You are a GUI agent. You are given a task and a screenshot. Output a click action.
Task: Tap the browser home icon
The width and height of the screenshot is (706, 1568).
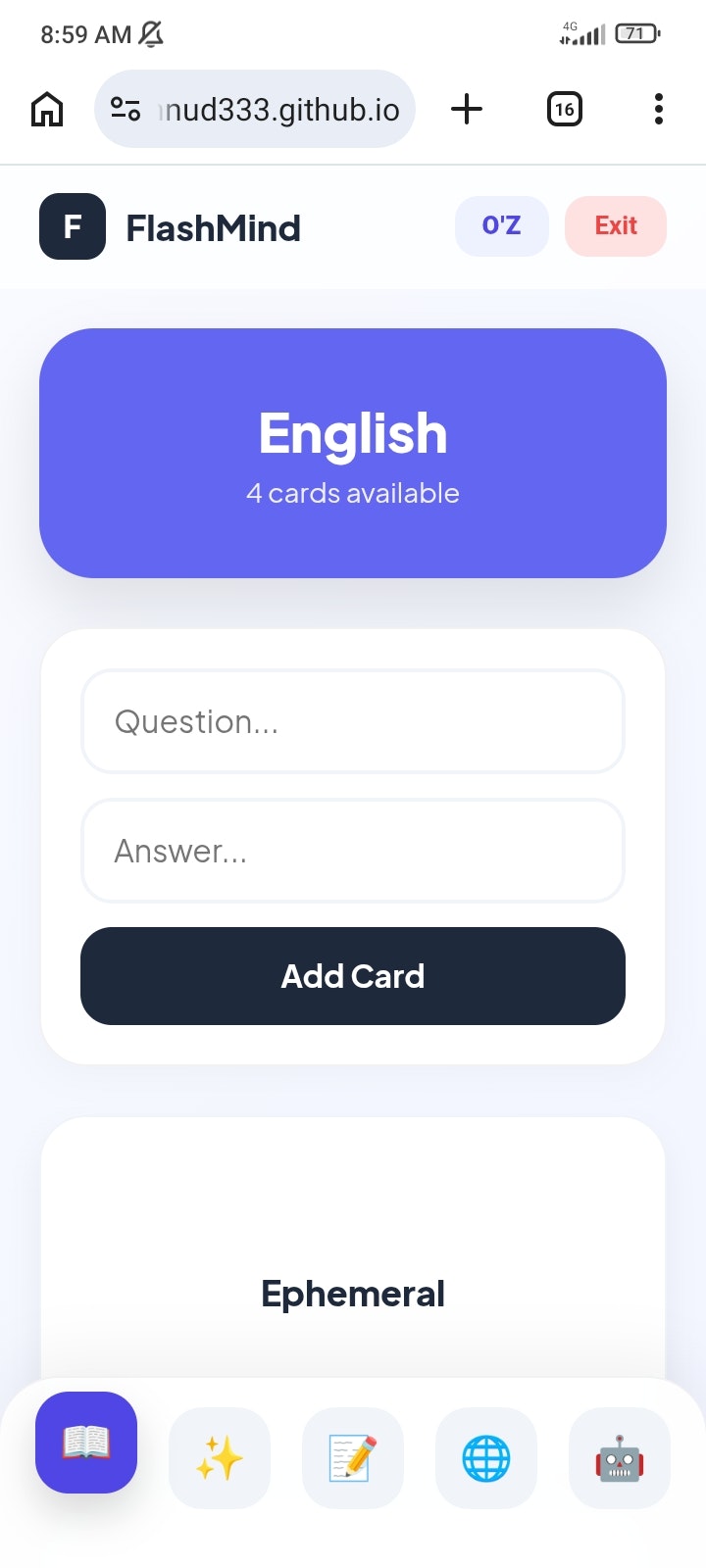pos(47,109)
